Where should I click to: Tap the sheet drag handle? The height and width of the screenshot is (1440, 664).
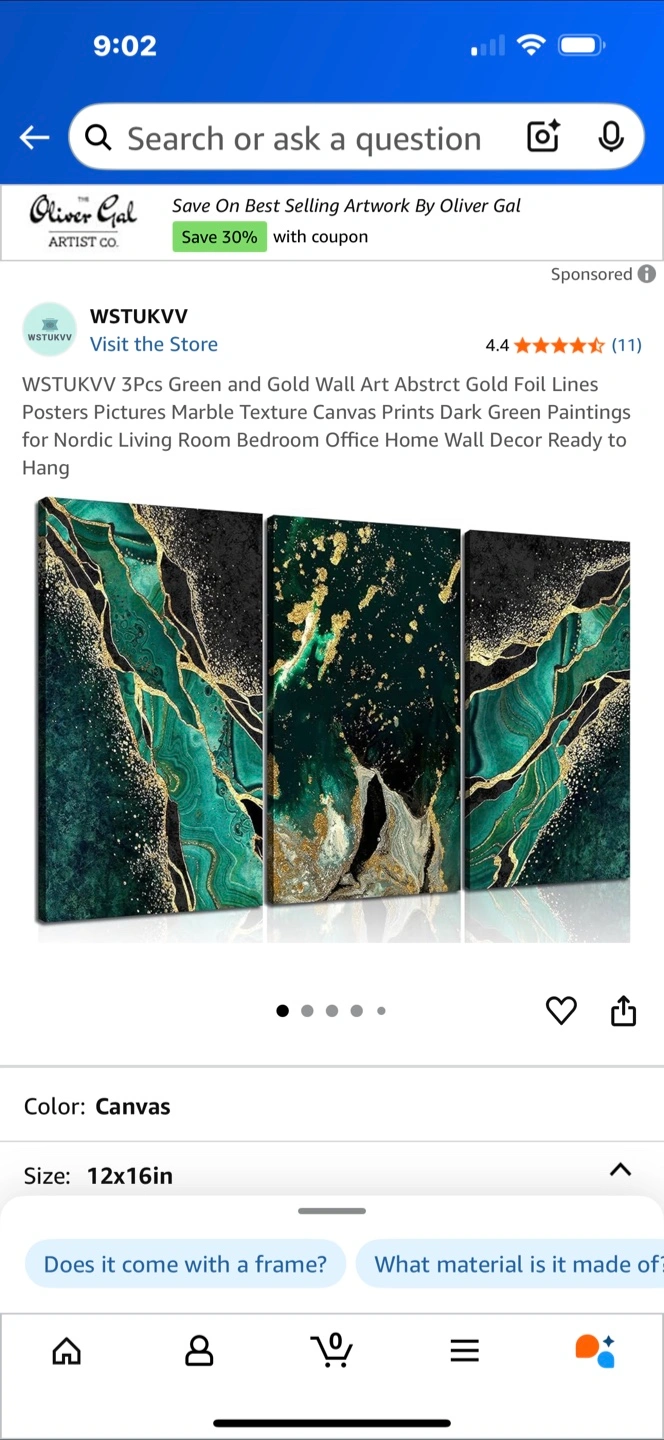[x=332, y=1211]
